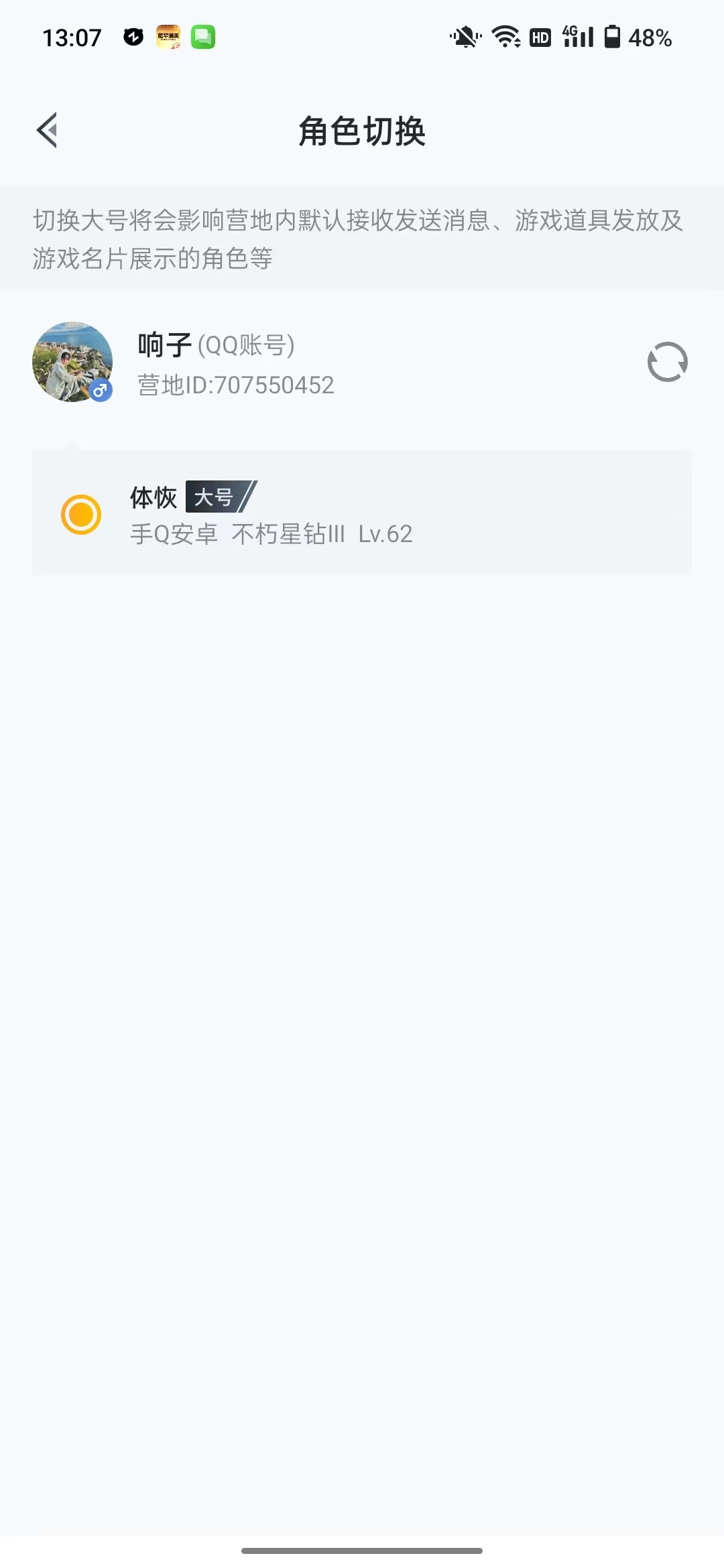Screen dimensions: 724x1568
Task: Tap the male gender badge on the avatar
Action: [x=101, y=391]
